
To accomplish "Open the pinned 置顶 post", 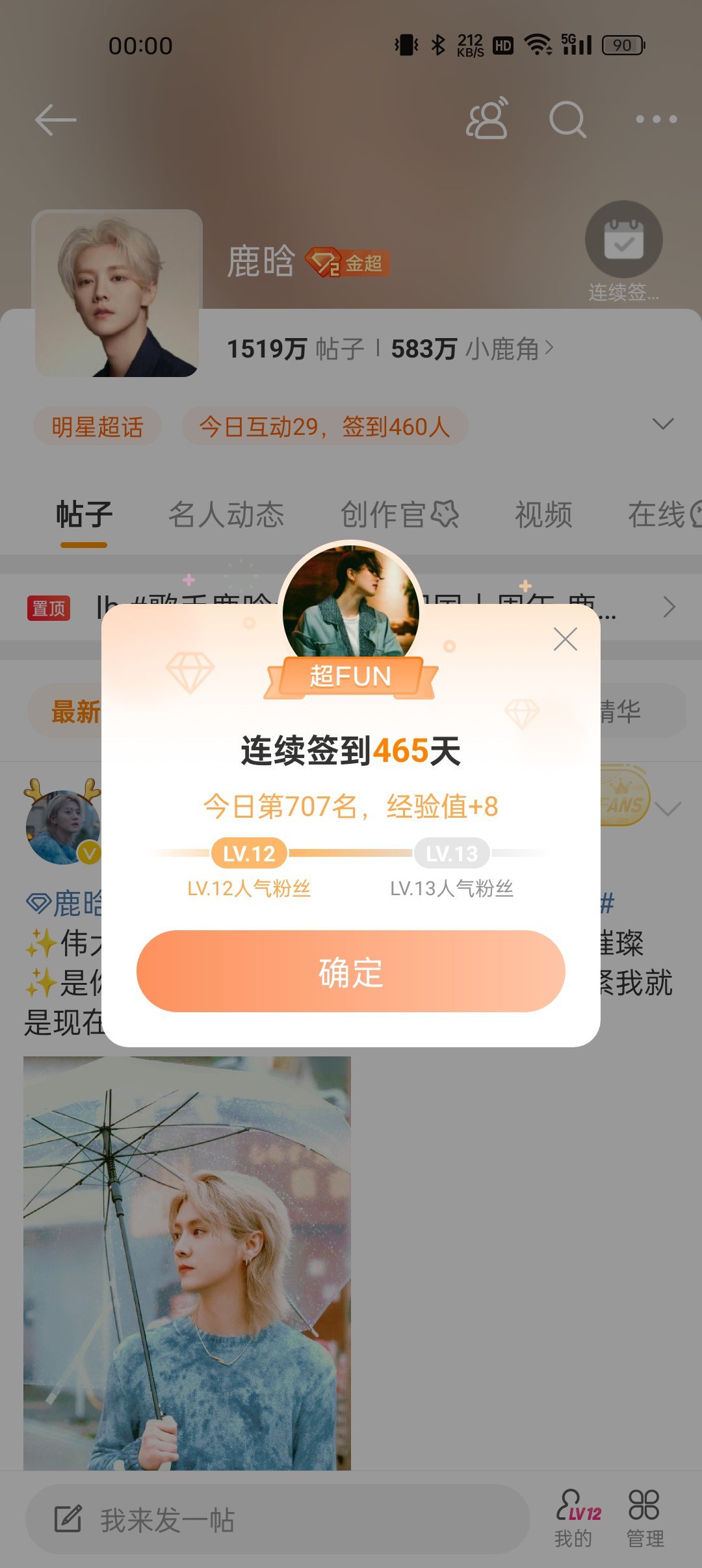I will [x=351, y=608].
